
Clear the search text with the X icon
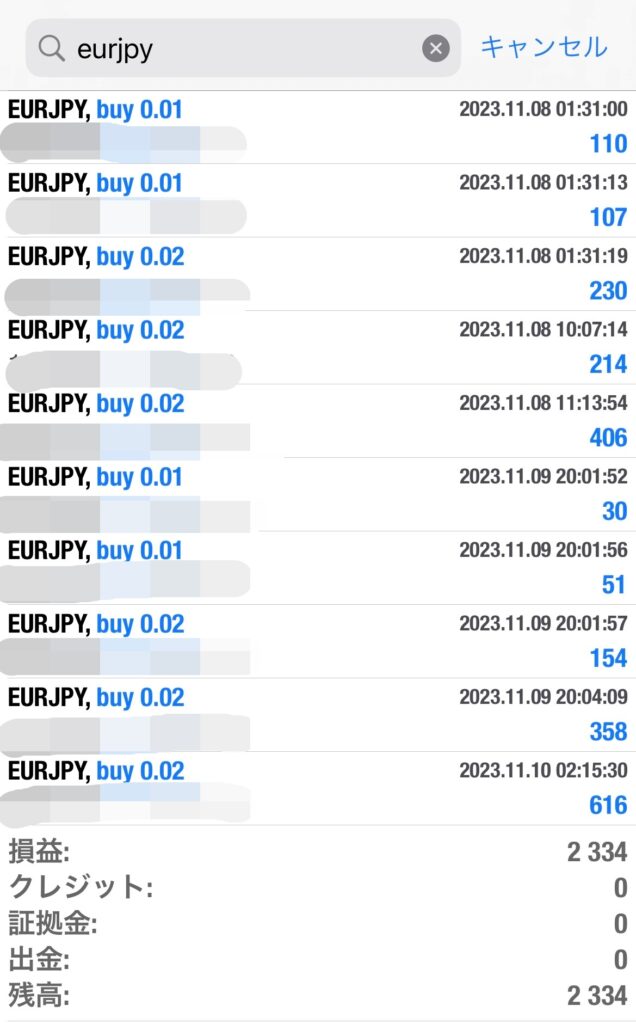(x=436, y=48)
